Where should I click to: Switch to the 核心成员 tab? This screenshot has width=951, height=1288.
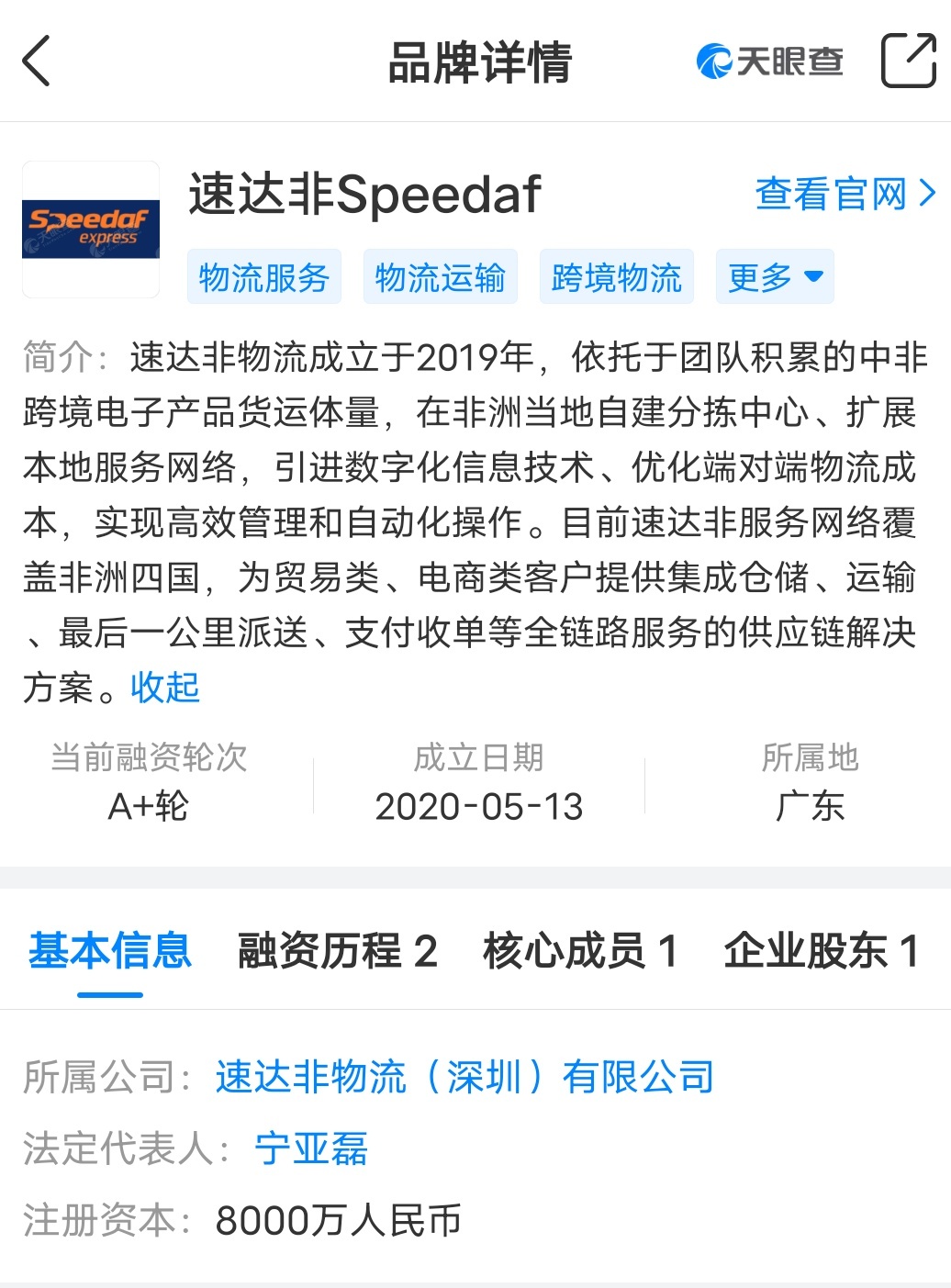point(580,951)
